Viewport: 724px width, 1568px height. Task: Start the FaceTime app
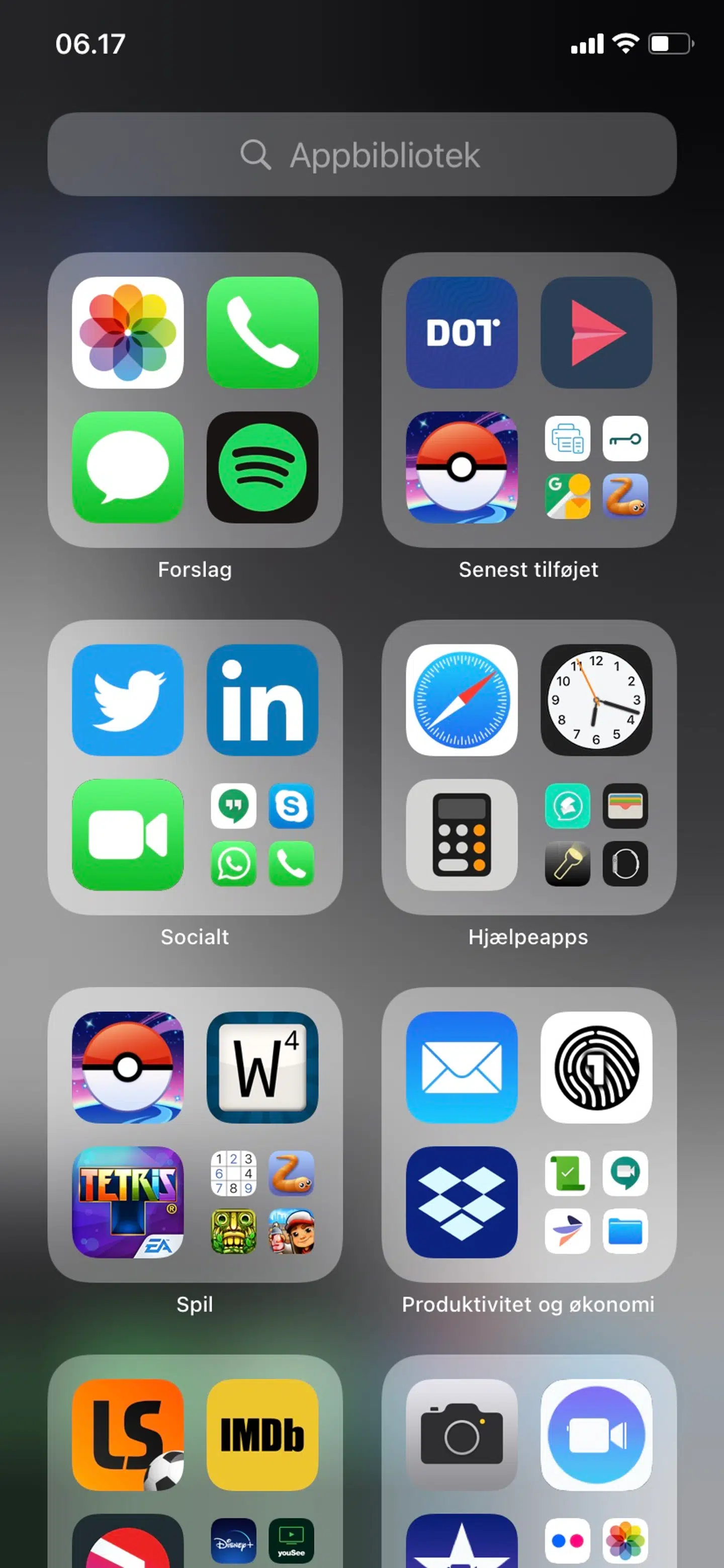(128, 835)
